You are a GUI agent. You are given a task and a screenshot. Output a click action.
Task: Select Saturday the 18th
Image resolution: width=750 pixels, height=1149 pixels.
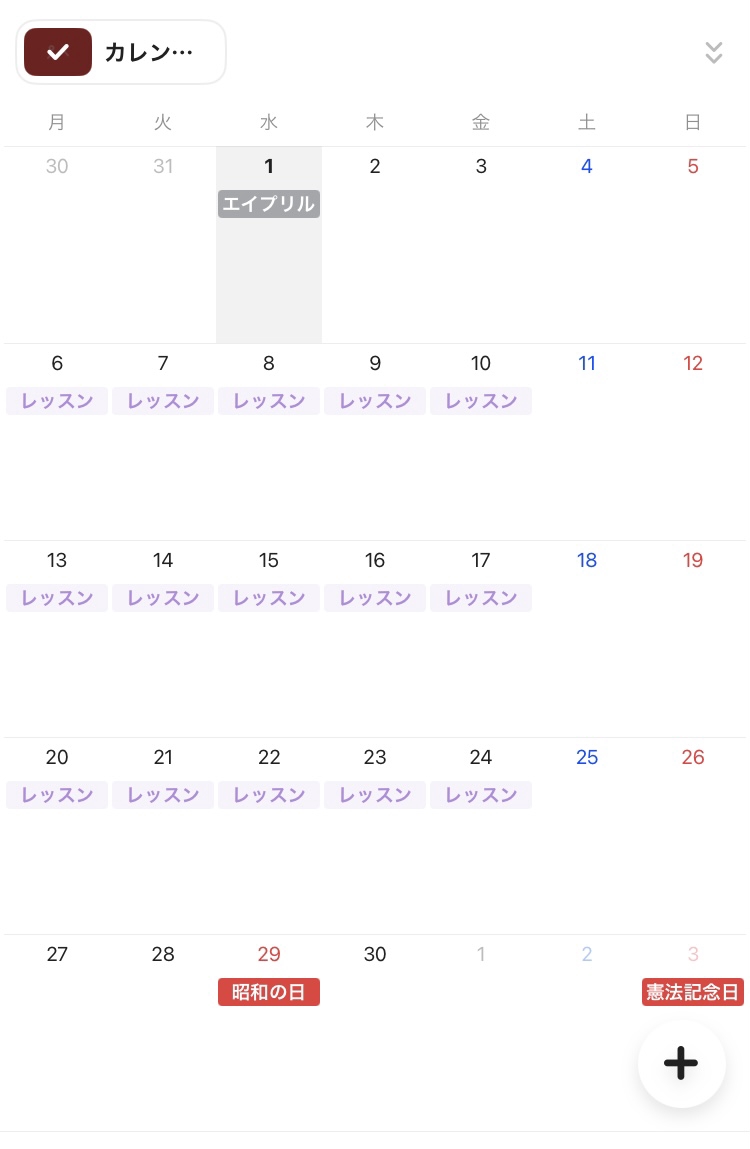click(587, 561)
